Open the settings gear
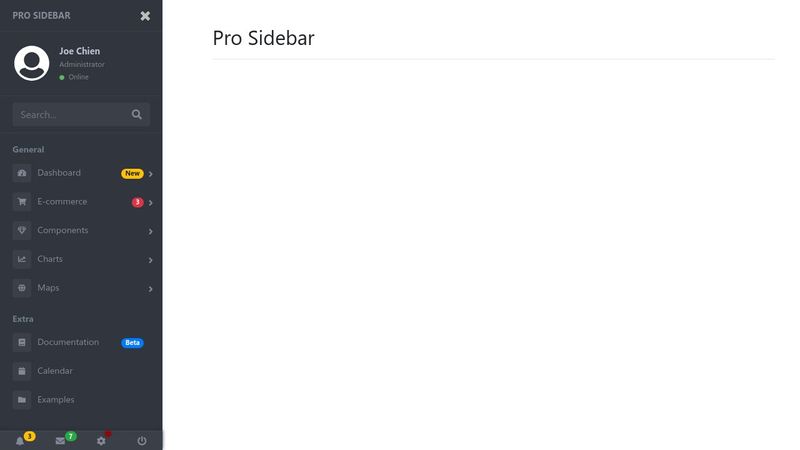The image size is (800, 450). tap(101, 441)
